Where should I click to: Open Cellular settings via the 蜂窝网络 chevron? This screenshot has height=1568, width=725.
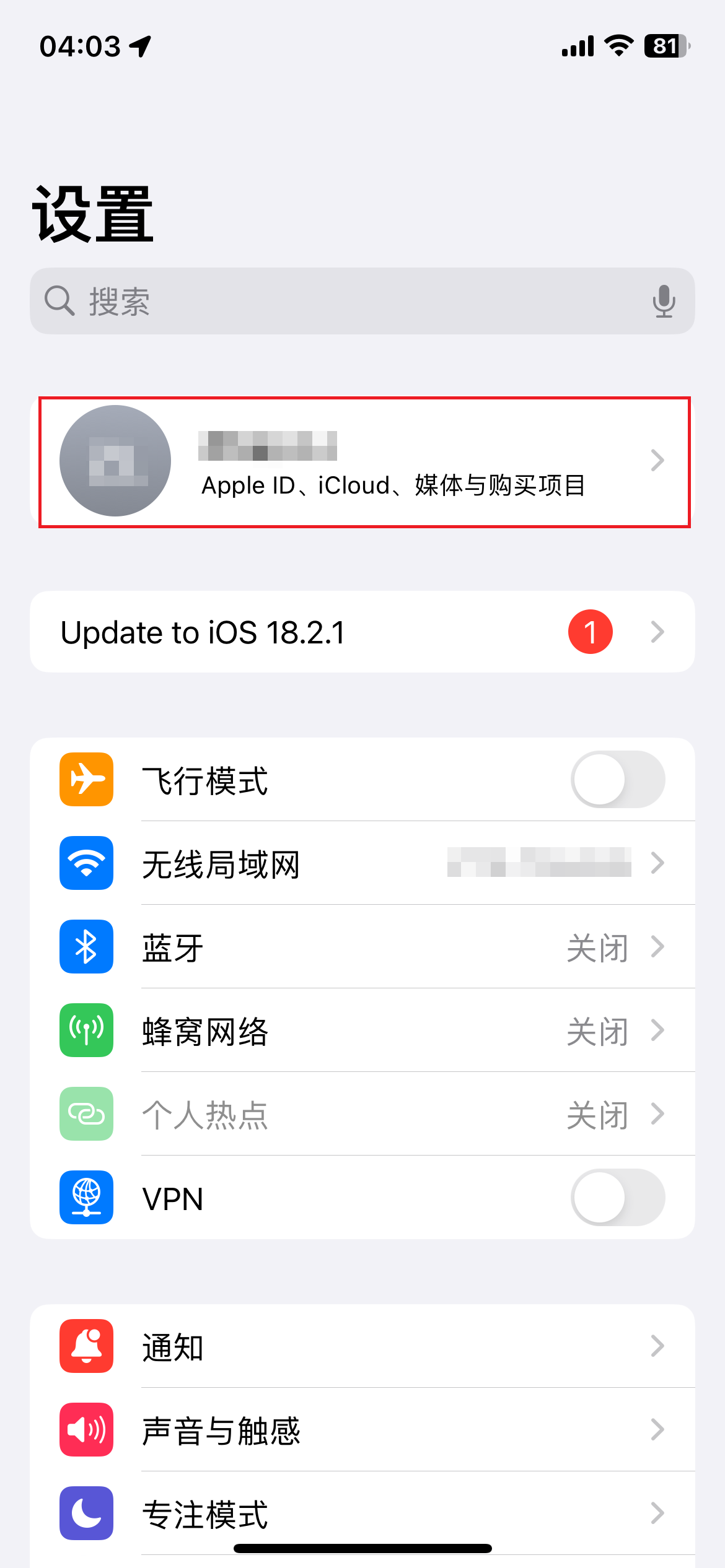pos(657,1030)
